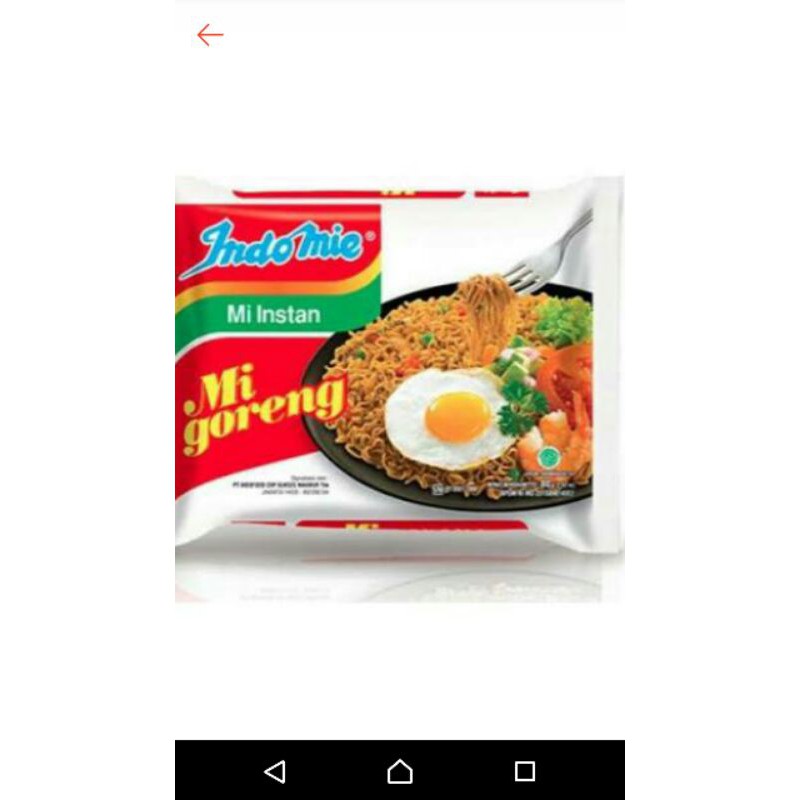Tap the red back arrow
This screenshot has width=800, height=800.
tap(210, 36)
